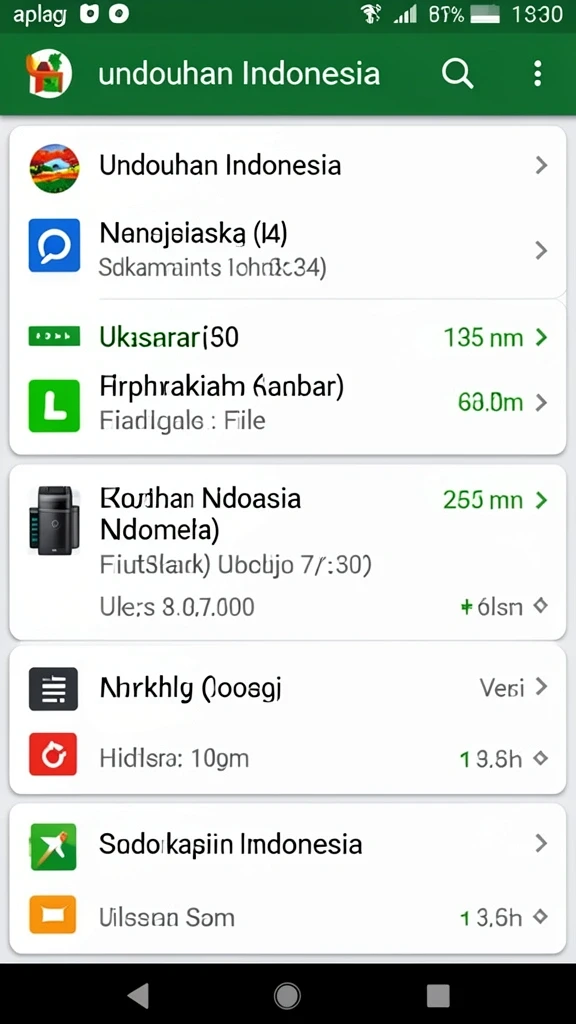Tap the system home button

(287, 995)
